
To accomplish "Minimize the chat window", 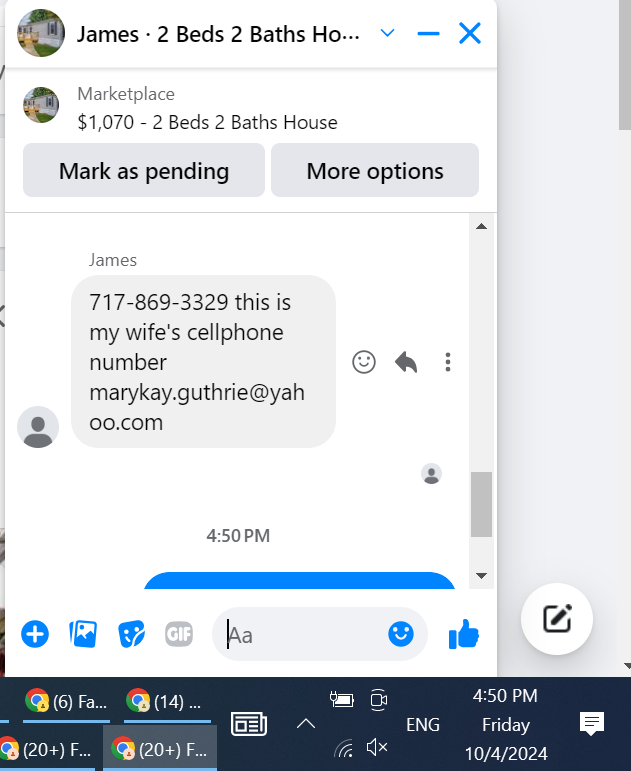I will [x=428, y=33].
